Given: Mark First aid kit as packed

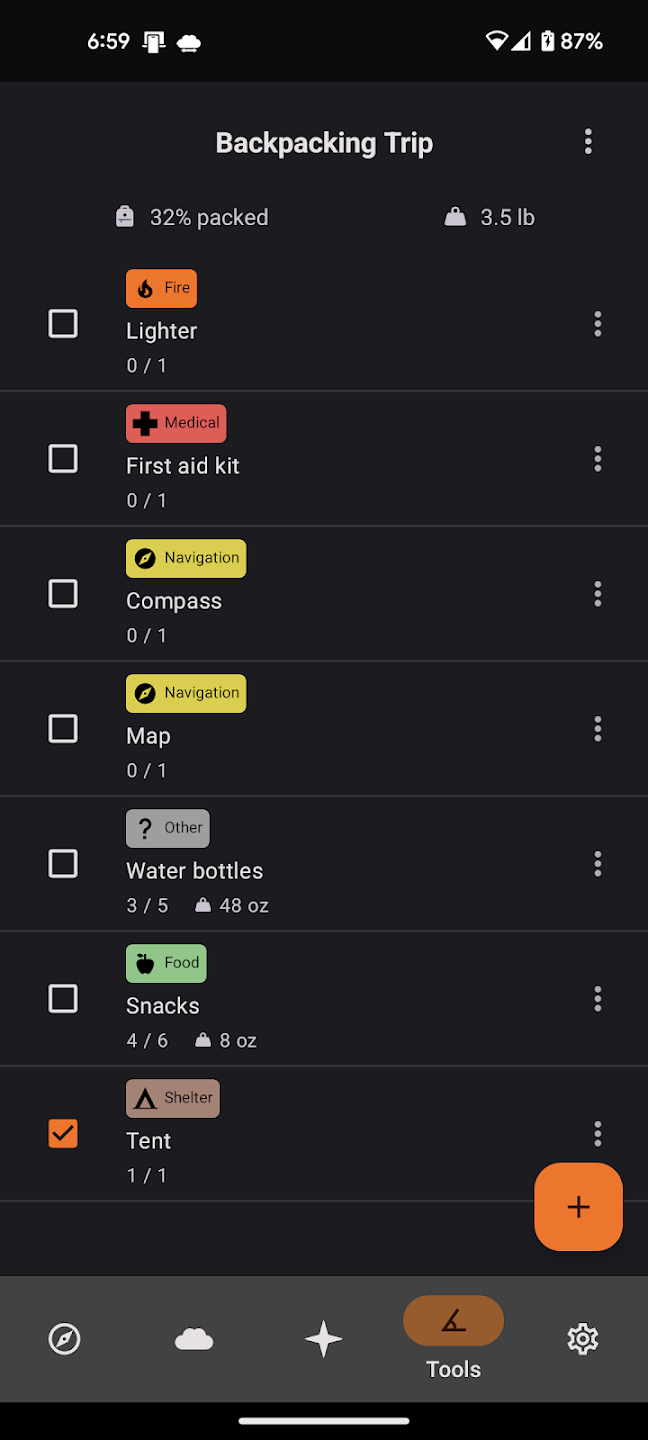Looking at the screenshot, I should click(63, 459).
